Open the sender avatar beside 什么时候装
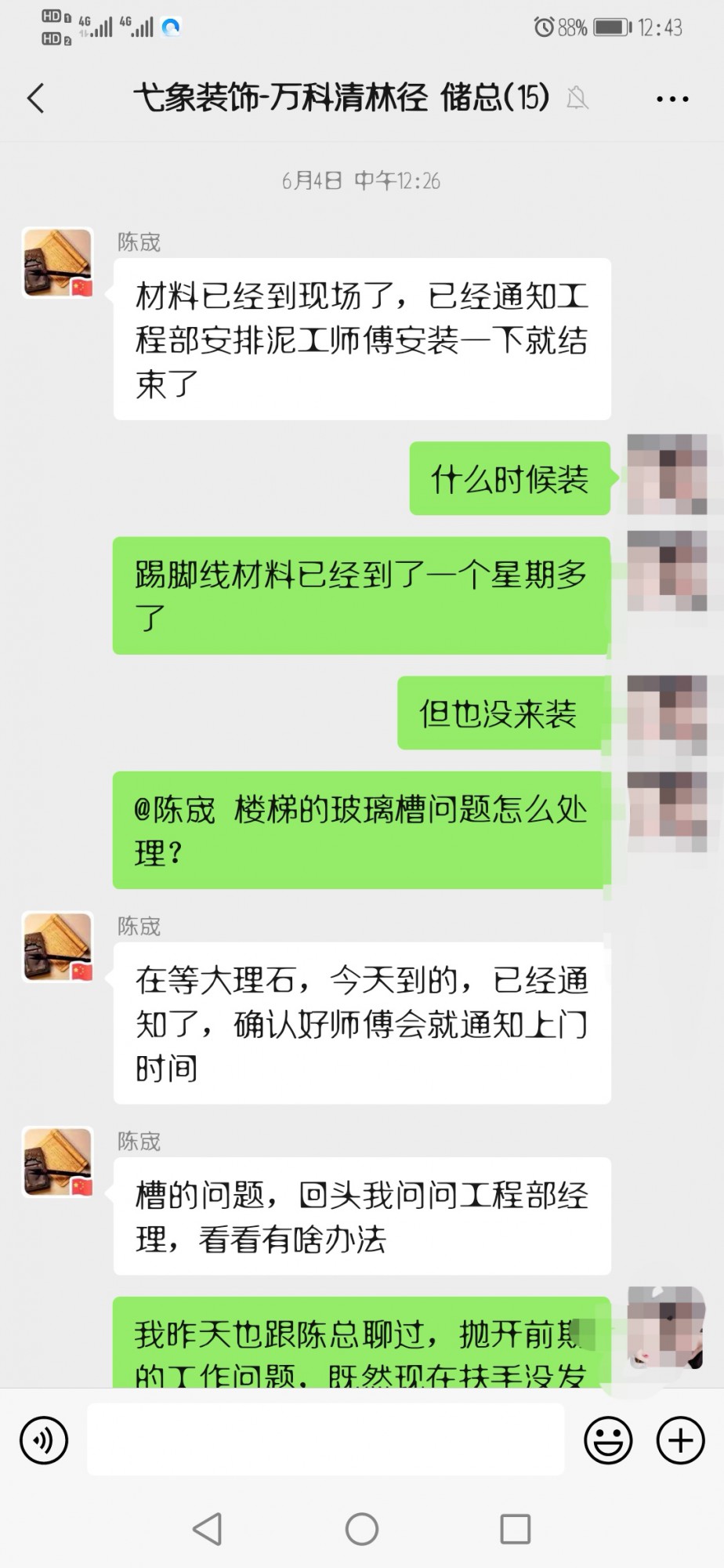 pyautogui.click(x=667, y=474)
